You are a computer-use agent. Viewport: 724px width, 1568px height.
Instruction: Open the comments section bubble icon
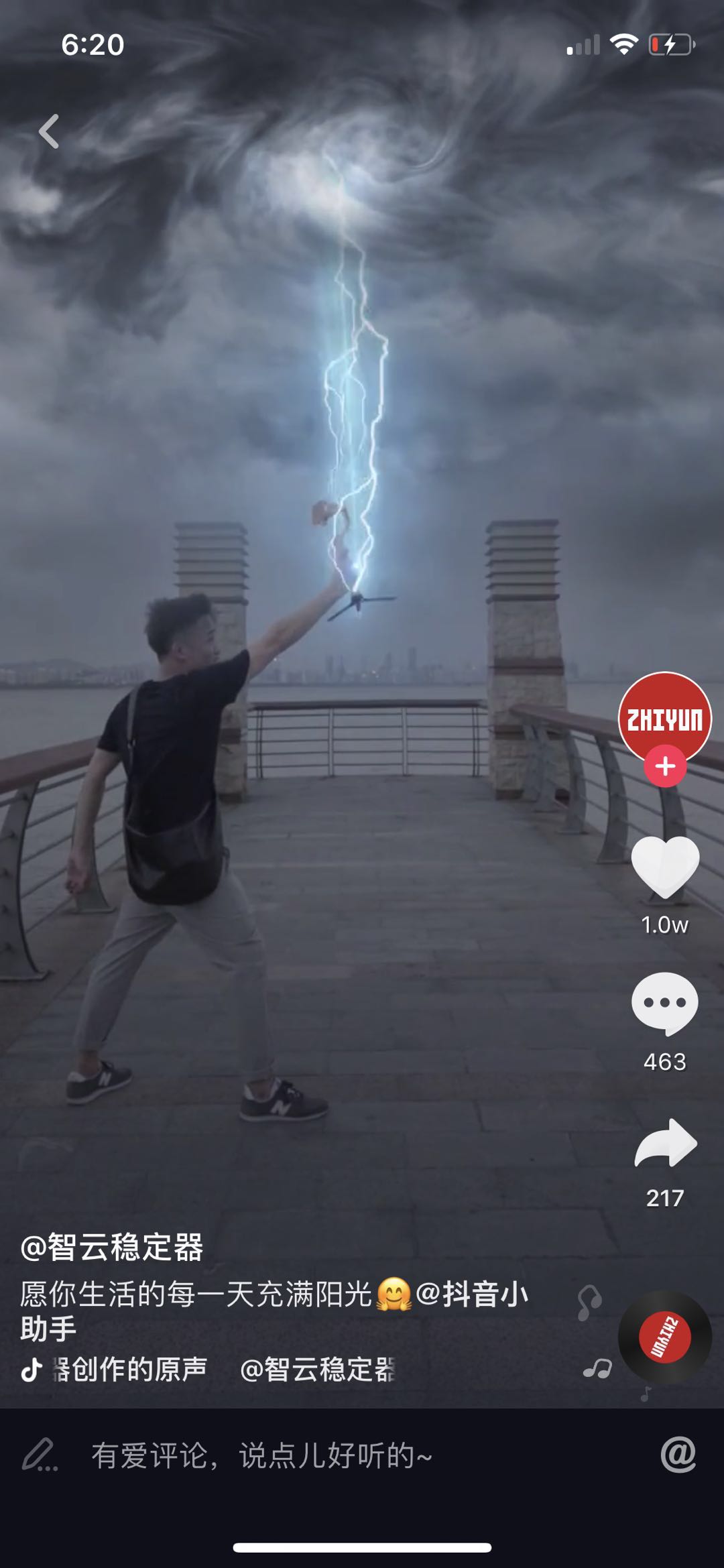point(664,1003)
